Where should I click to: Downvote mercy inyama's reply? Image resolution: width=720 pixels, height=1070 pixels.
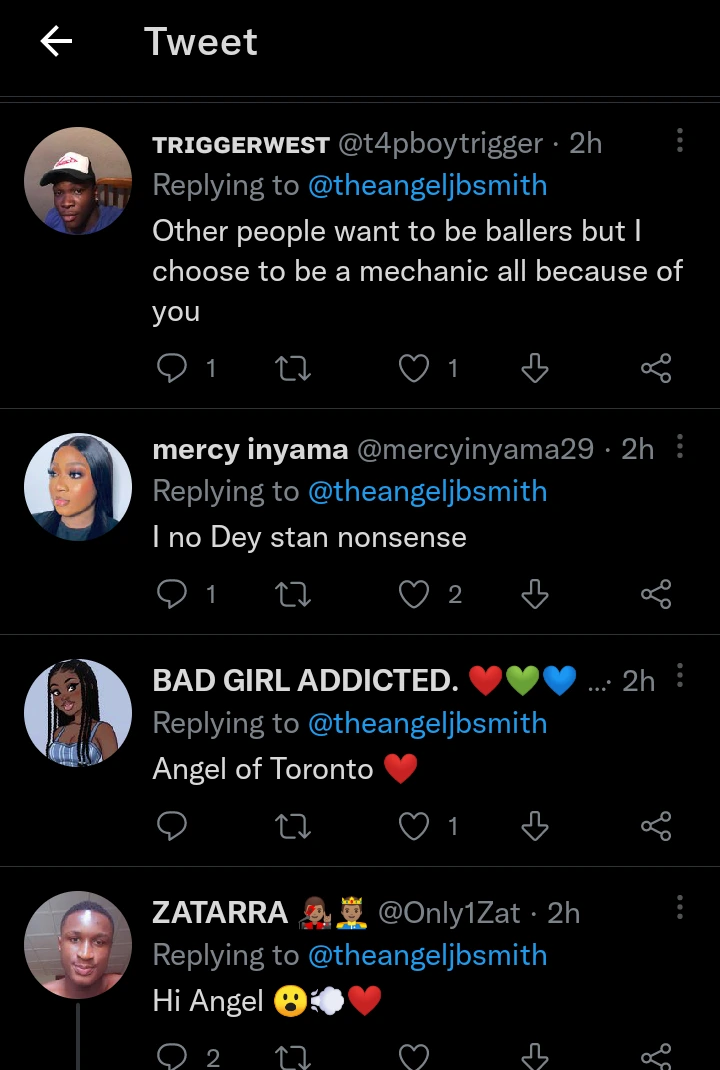tap(535, 595)
